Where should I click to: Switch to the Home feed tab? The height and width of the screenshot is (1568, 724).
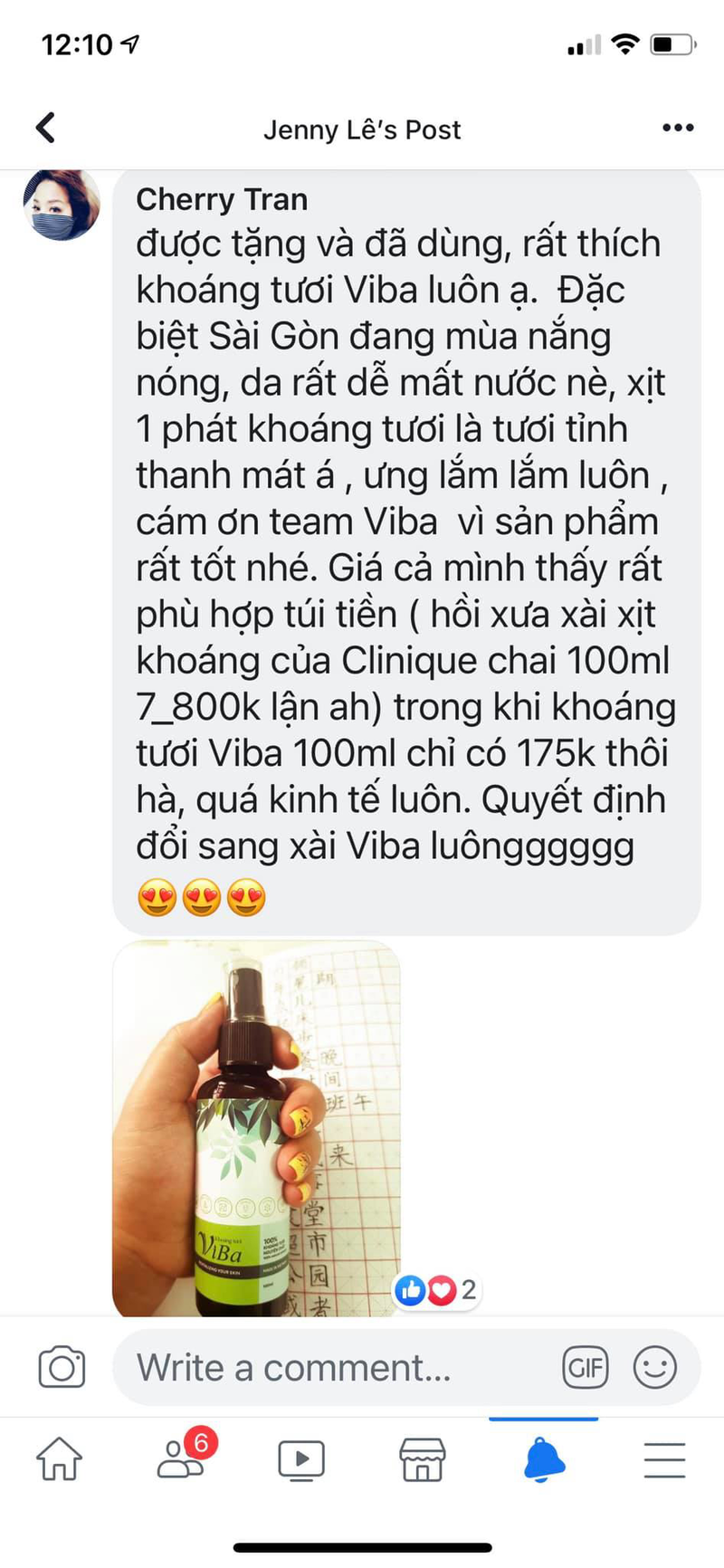[59, 1459]
